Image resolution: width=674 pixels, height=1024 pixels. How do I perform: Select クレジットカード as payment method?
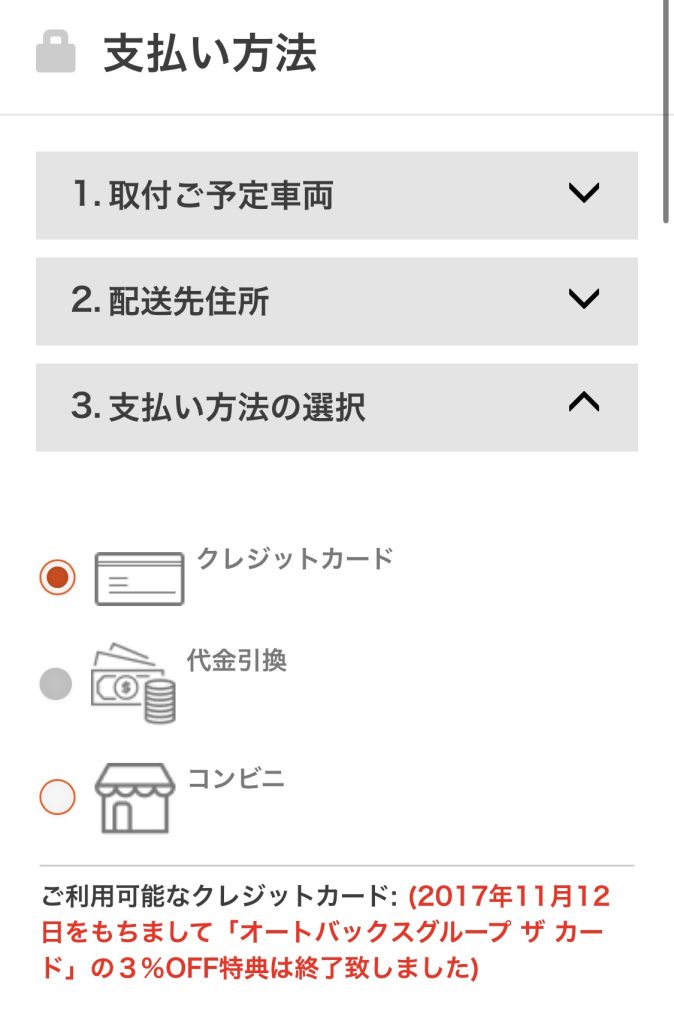pos(57,578)
